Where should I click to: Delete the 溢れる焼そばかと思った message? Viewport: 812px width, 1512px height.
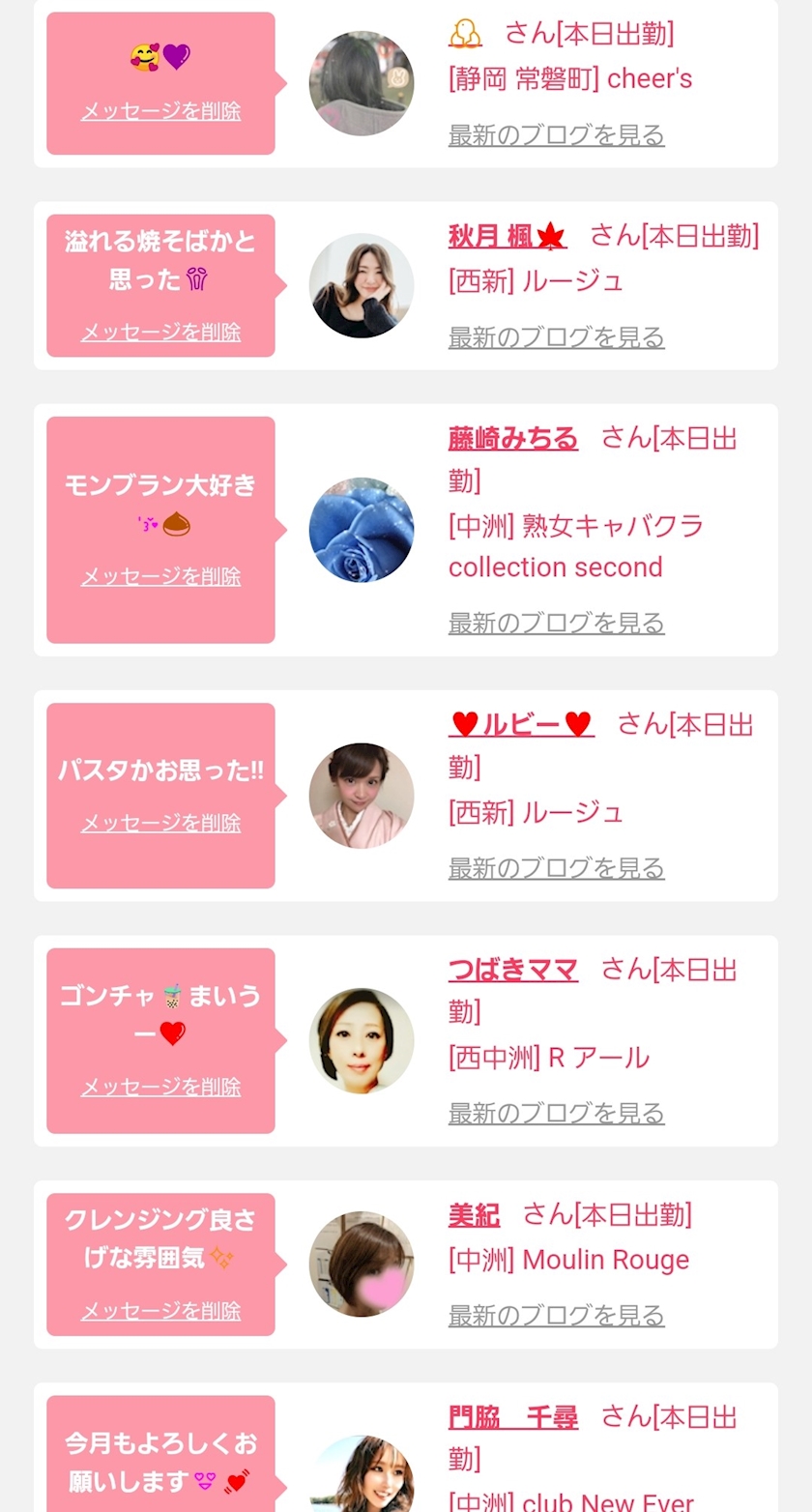pyautogui.click(x=160, y=332)
